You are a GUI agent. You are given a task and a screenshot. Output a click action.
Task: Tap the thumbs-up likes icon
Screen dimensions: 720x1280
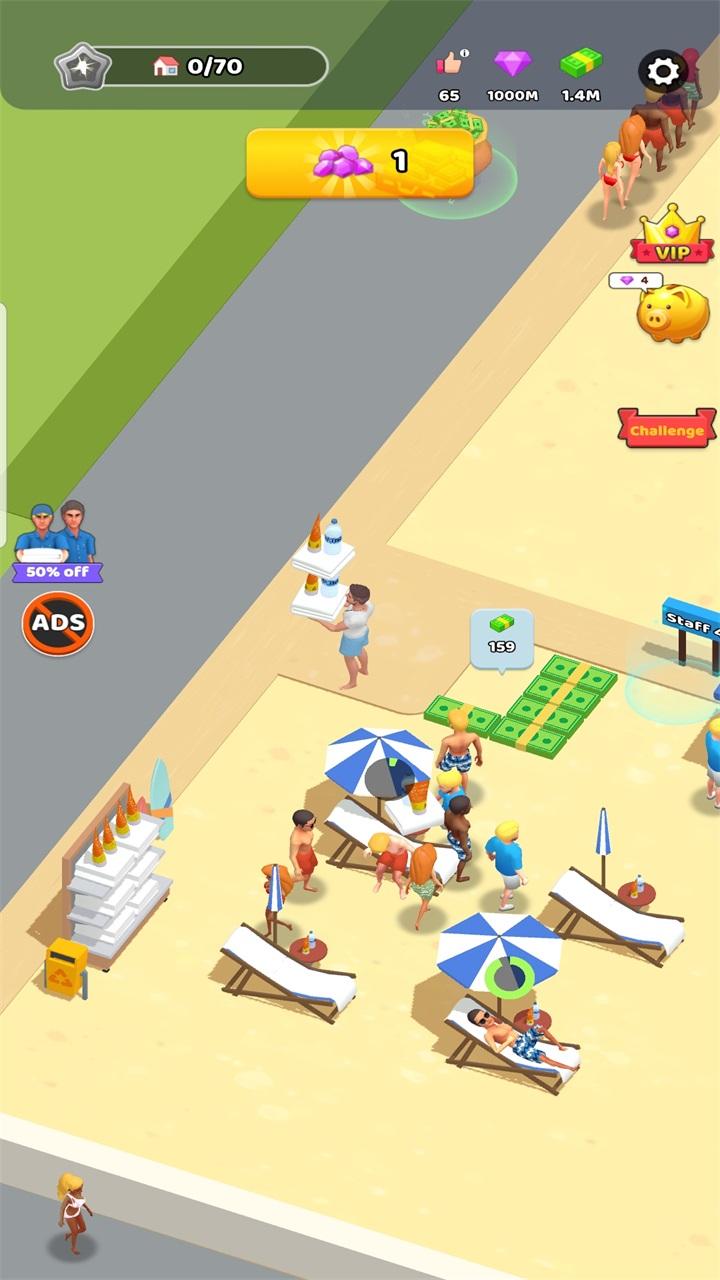(450, 65)
